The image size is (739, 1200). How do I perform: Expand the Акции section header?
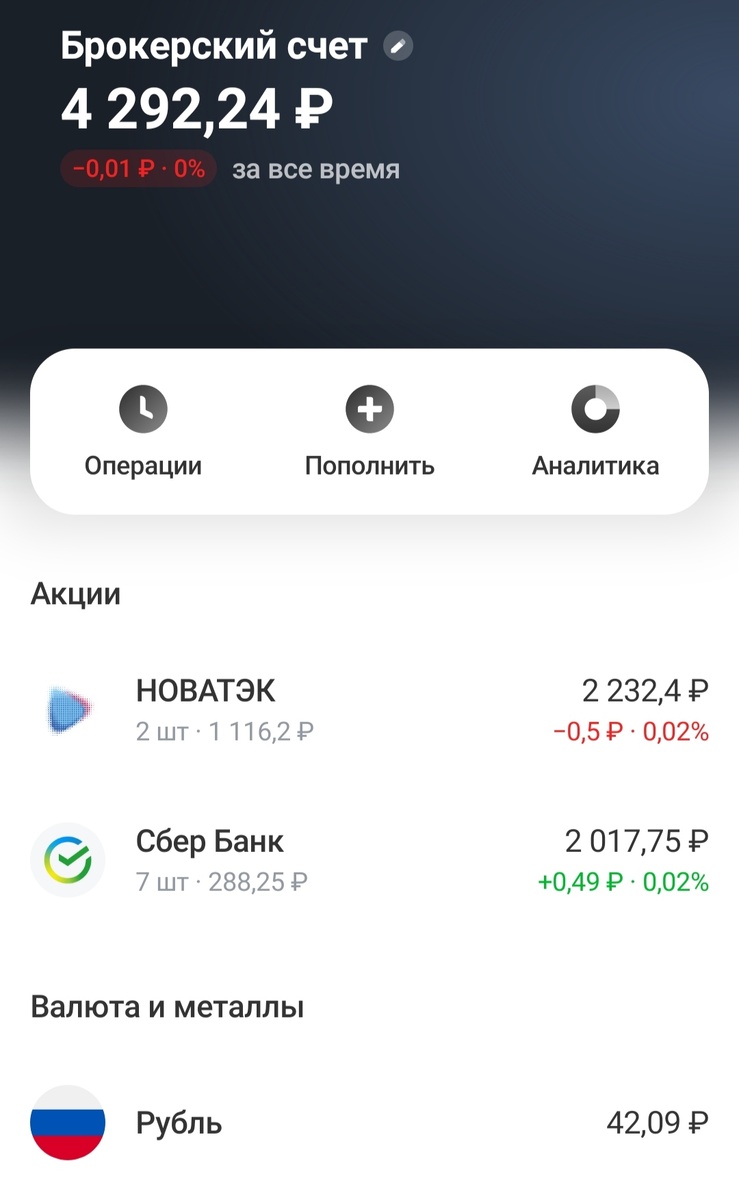[76, 593]
